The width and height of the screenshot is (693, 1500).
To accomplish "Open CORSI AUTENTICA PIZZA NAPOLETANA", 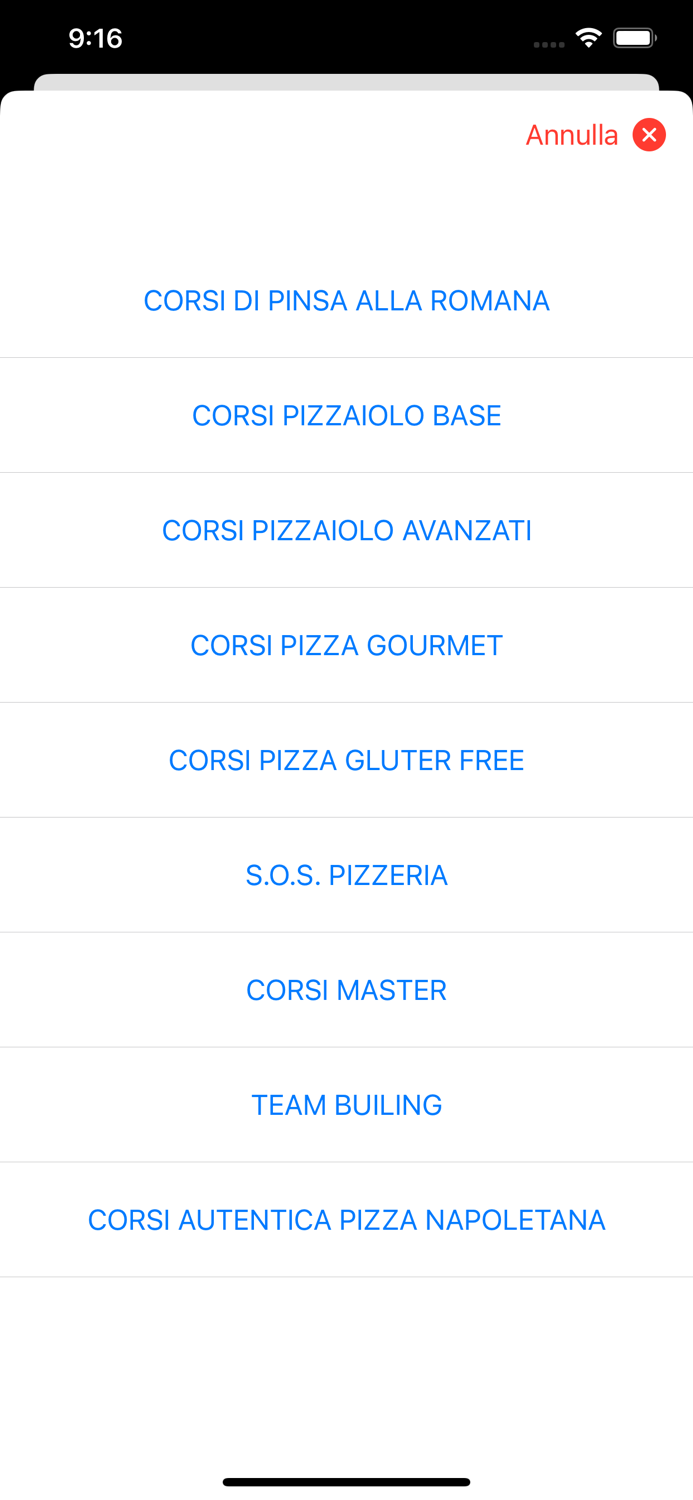I will tap(346, 1221).
